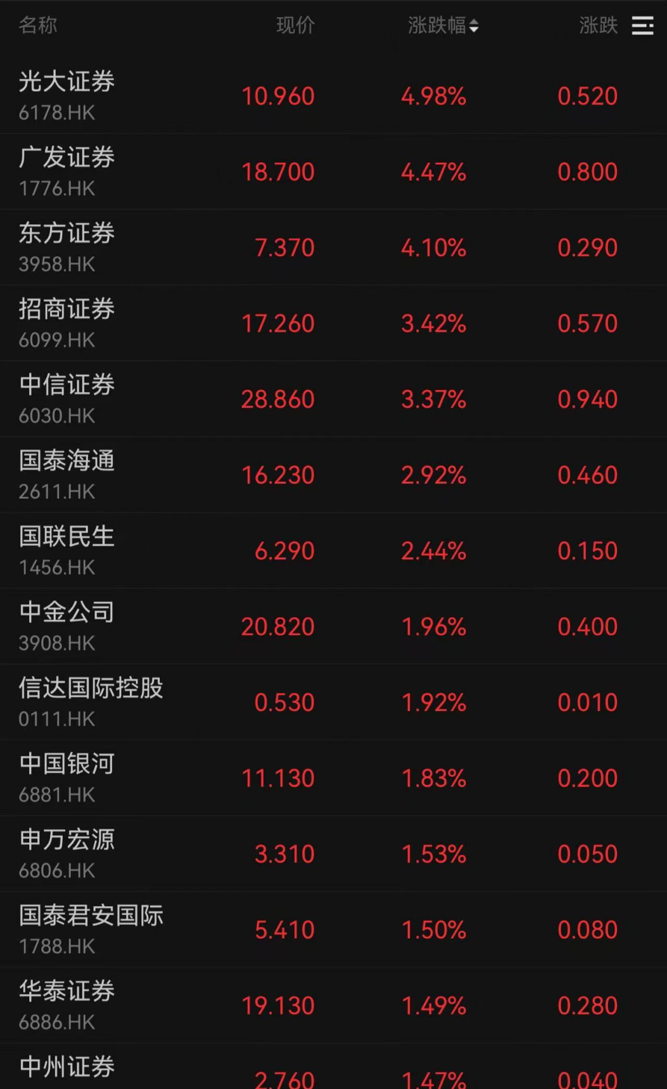Open 国联民生 1456.HK details
This screenshot has width=667, height=1089.
[334, 550]
